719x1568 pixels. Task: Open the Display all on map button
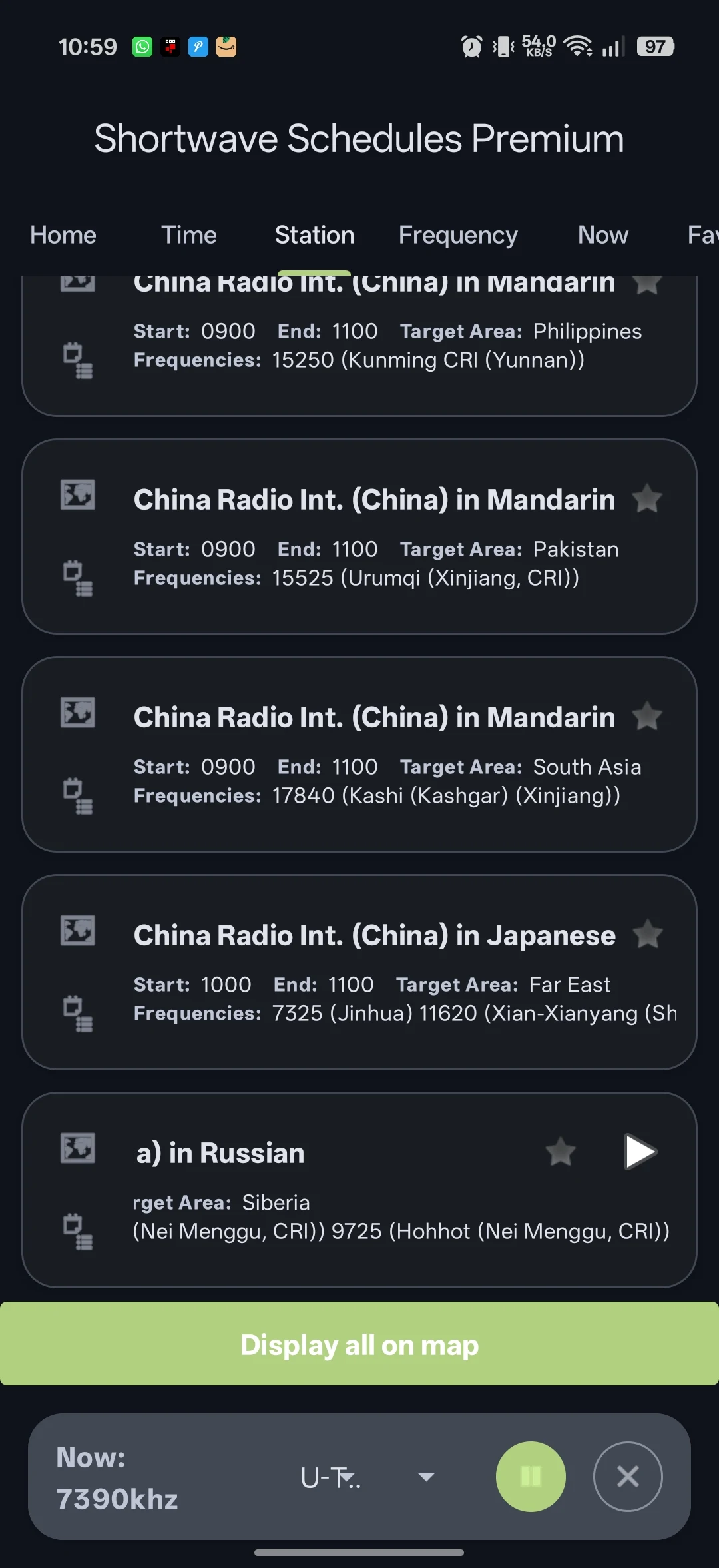(x=359, y=1344)
